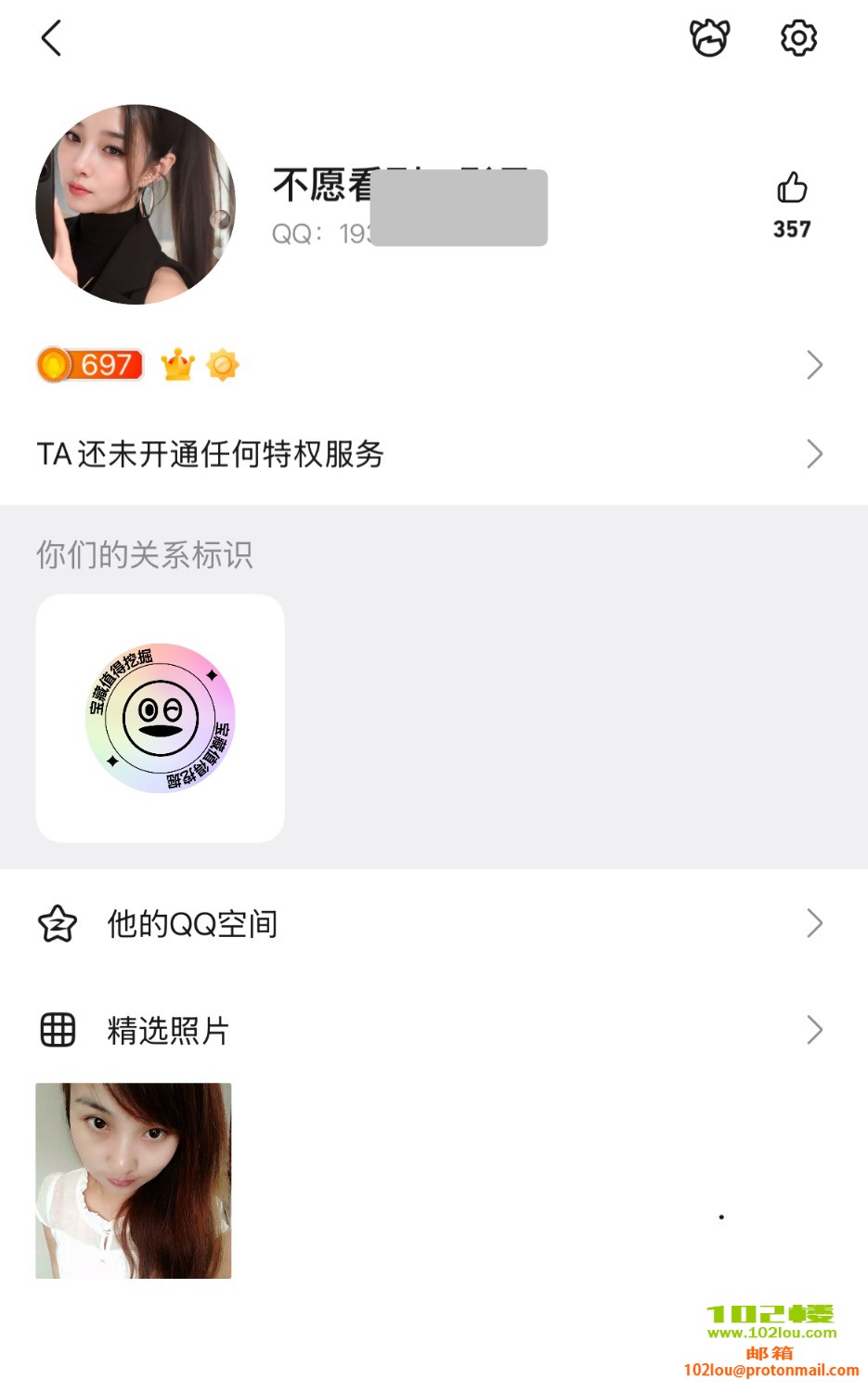The width and height of the screenshot is (868, 1393).
Task: Give a thumbs-up like to this profile
Action: pos(792,189)
